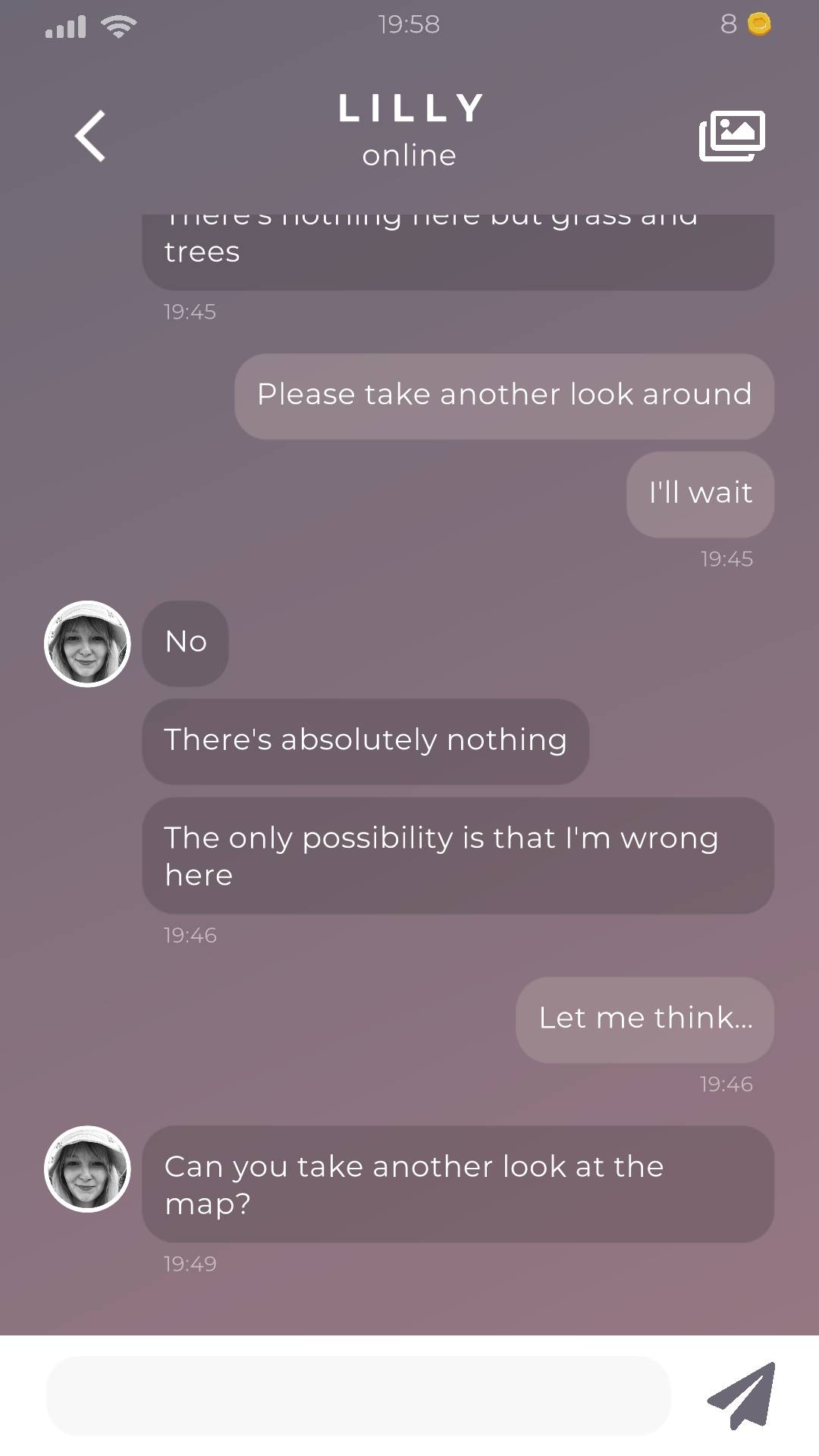Open the photo gallery icon
Image resolution: width=819 pixels, height=1456 pixels.
(732, 136)
